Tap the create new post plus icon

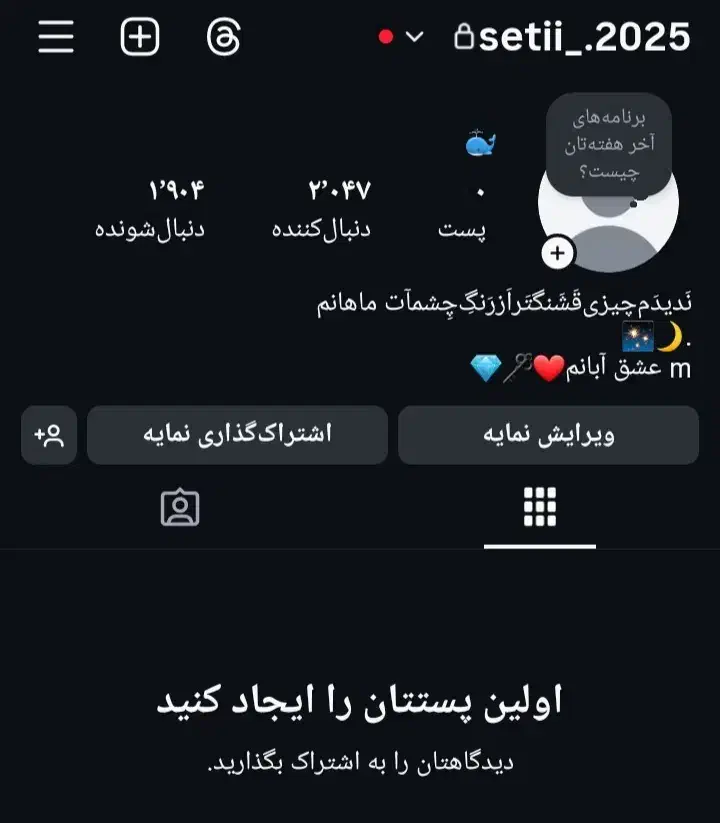[x=140, y=37]
